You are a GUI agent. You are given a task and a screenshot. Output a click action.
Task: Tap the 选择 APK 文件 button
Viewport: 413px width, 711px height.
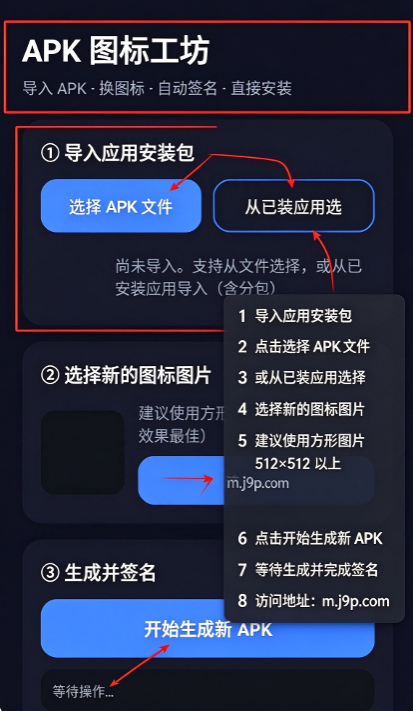(121, 206)
